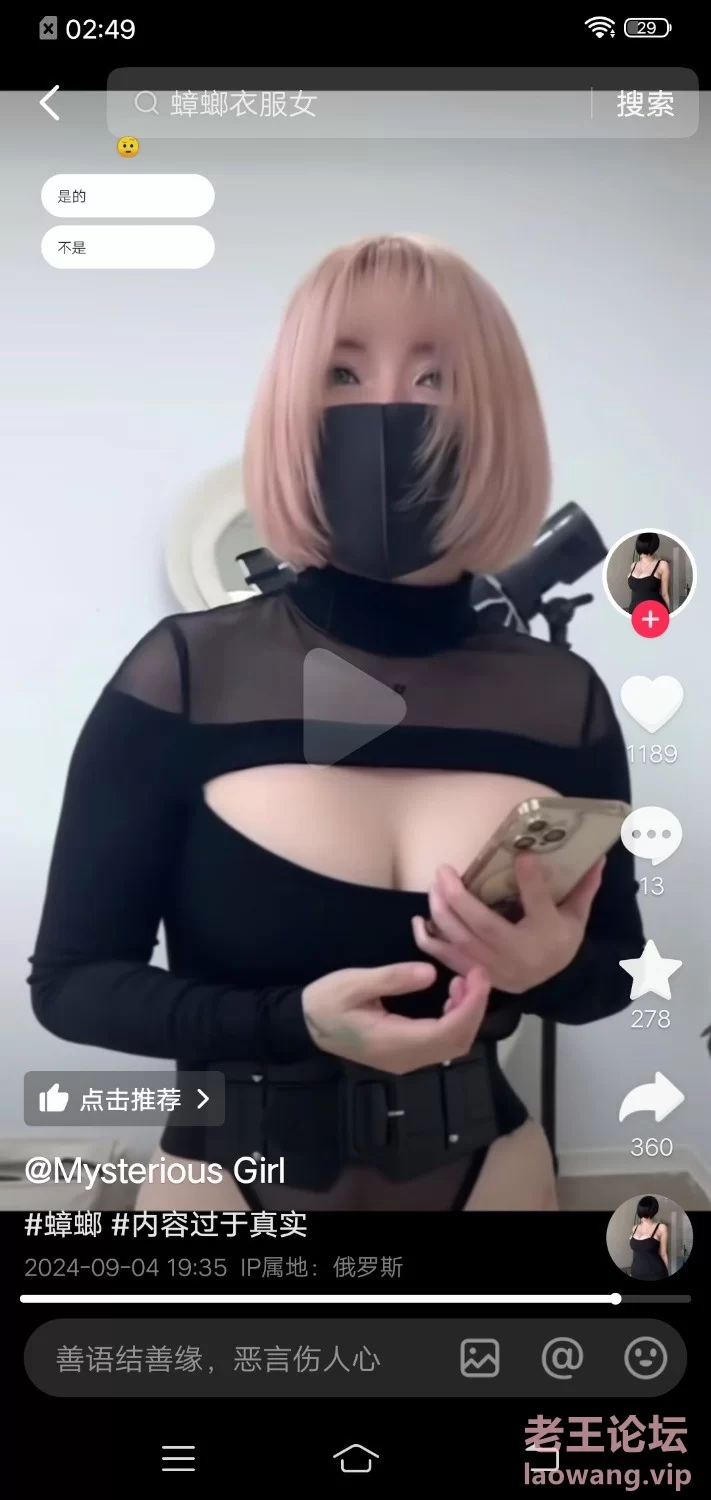711x1500 pixels.
Task: Go back with the top-left arrow
Action: [x=49, y=103]
